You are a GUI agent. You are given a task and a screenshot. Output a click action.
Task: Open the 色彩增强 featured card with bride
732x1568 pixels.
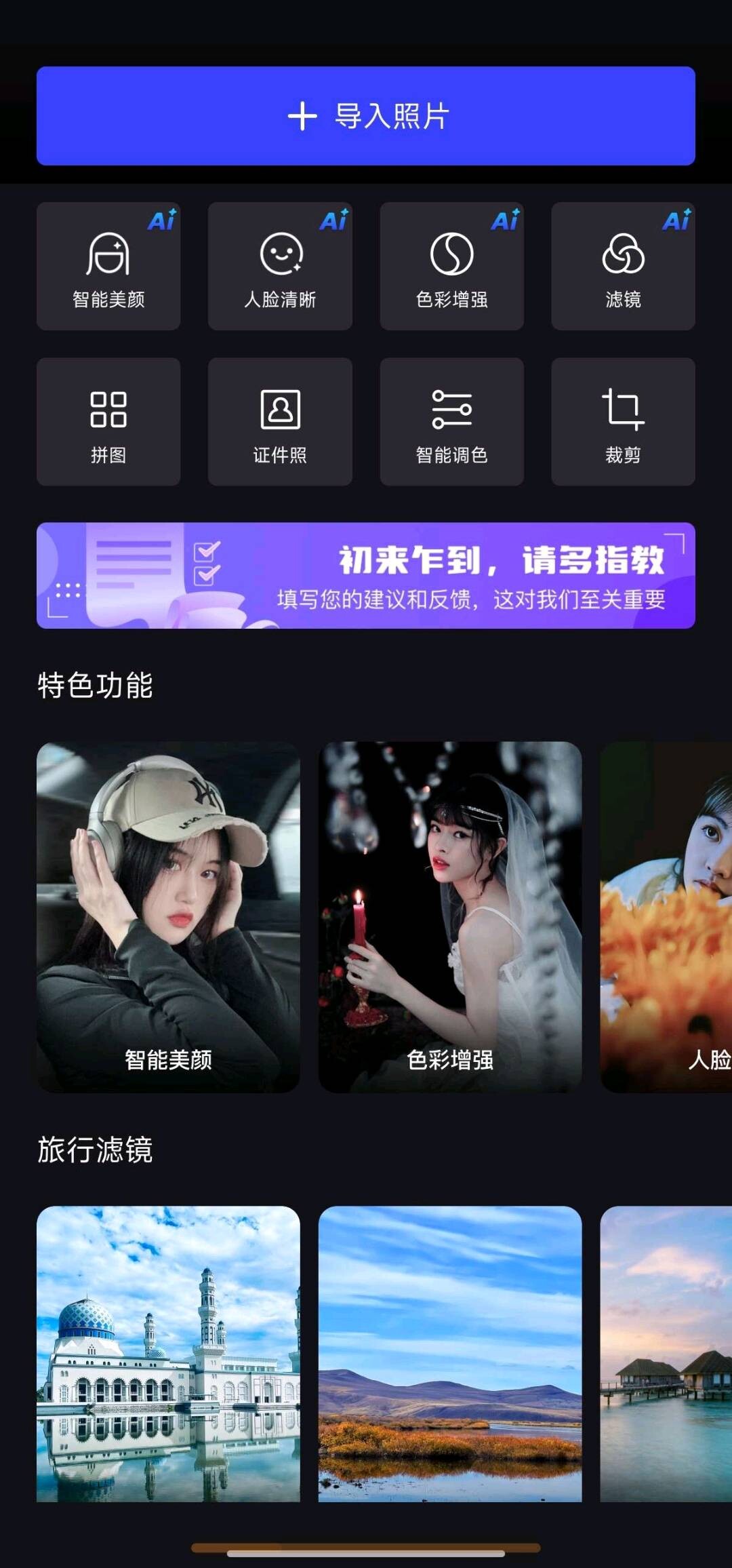pyautogui.click(x=450, y=916)
